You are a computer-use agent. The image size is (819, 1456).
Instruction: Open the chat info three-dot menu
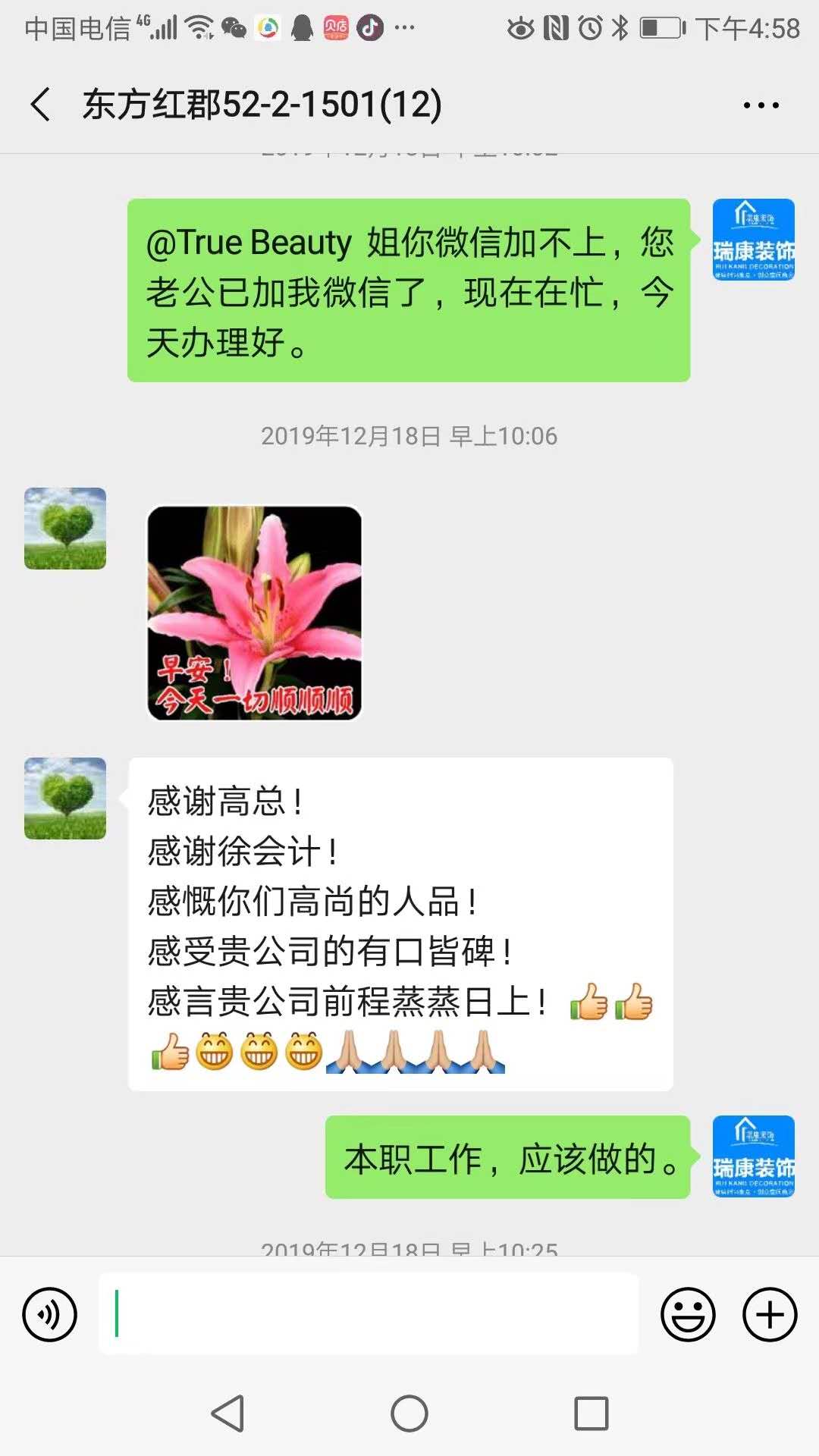pos(761,105)
